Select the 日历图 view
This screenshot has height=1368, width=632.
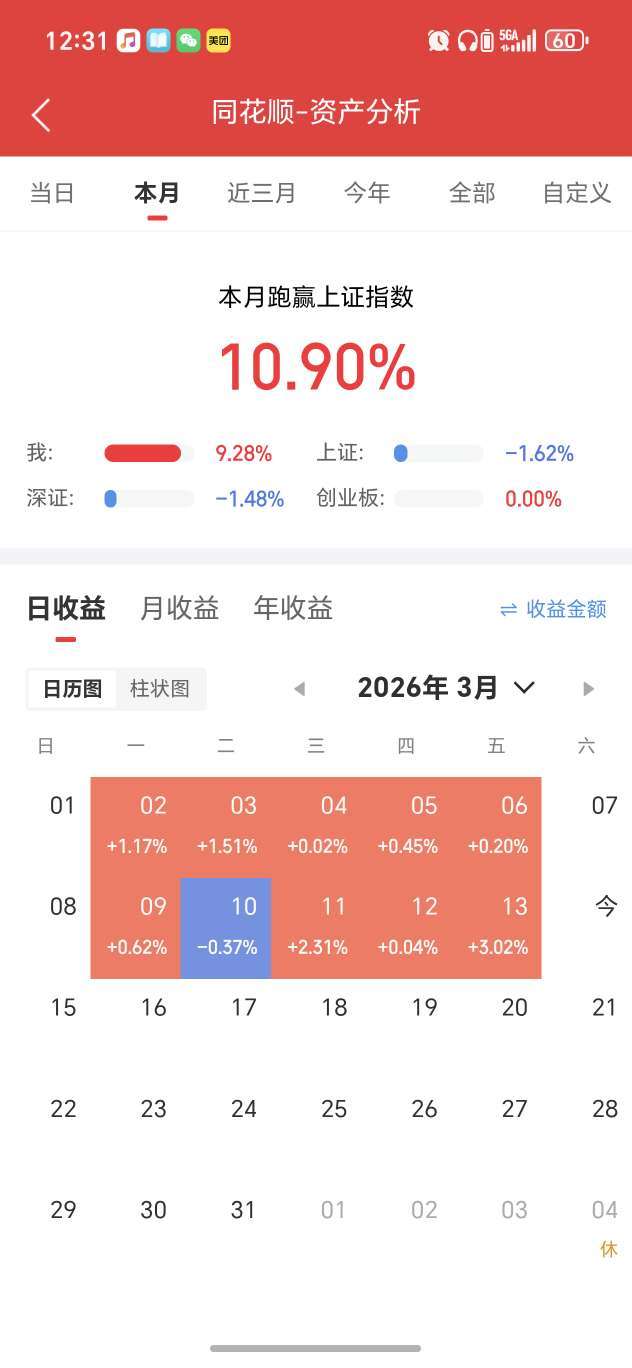72,689
